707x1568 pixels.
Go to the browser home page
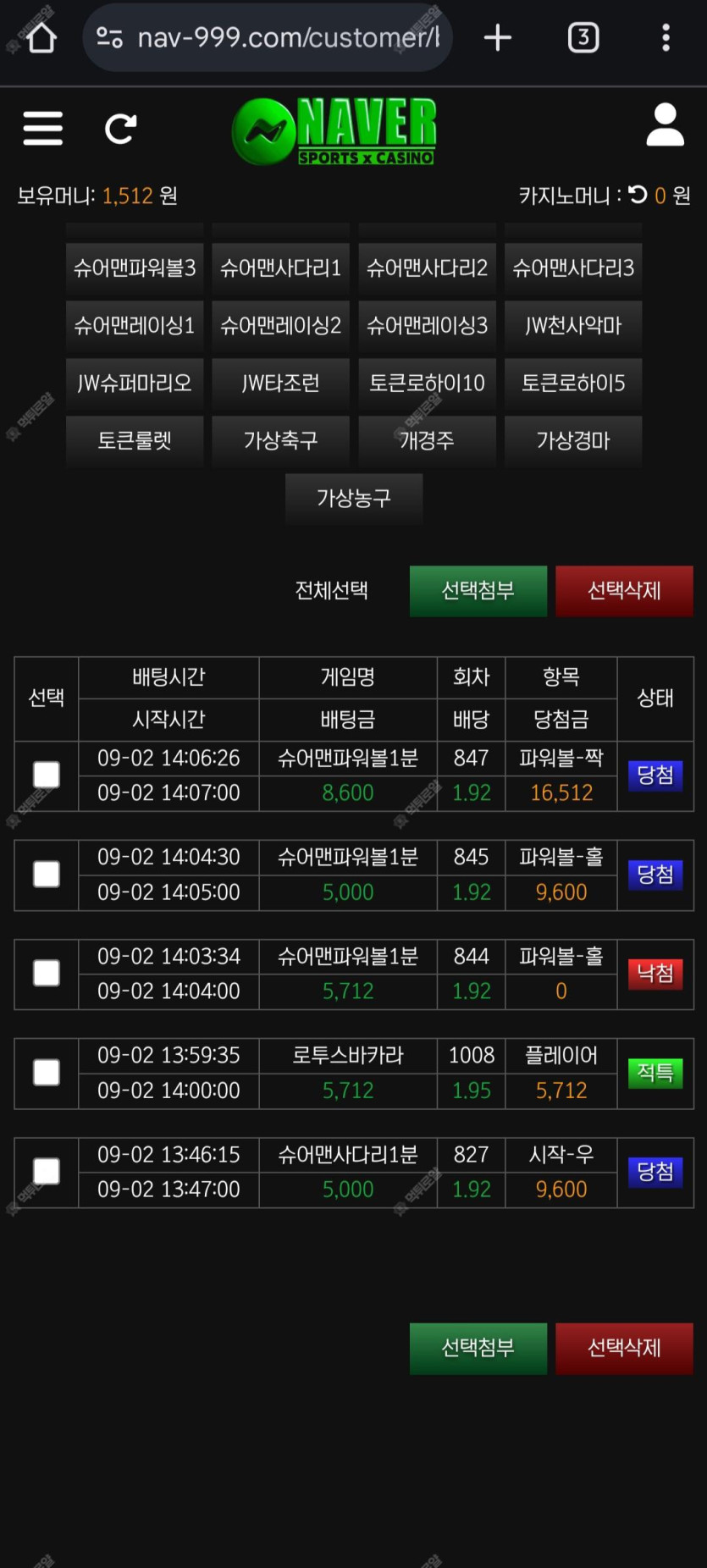tap(41, 37)
